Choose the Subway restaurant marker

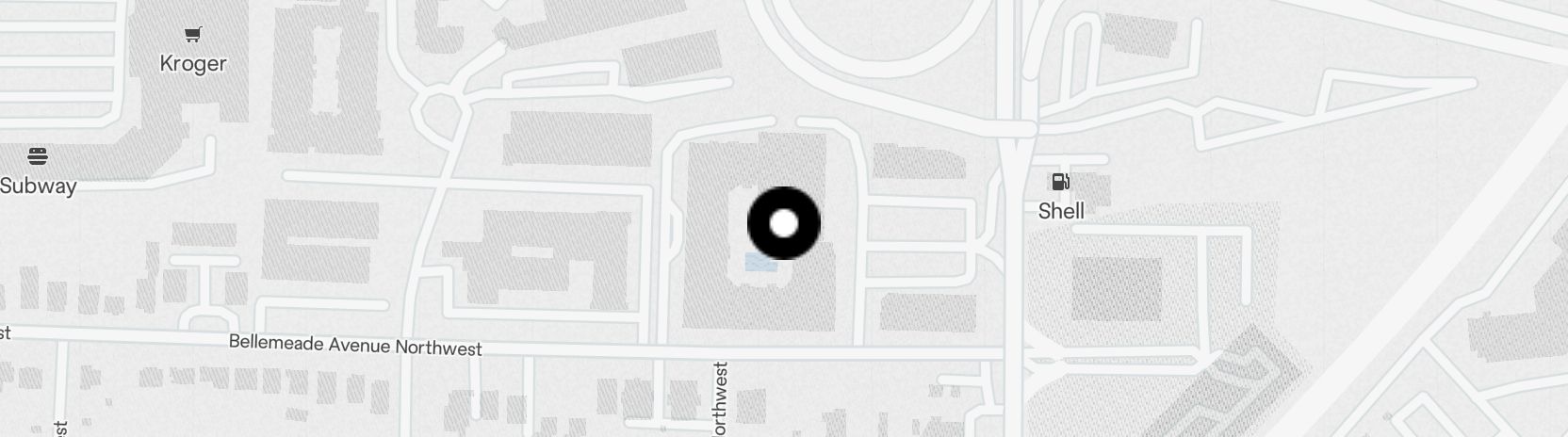(38, 156)
